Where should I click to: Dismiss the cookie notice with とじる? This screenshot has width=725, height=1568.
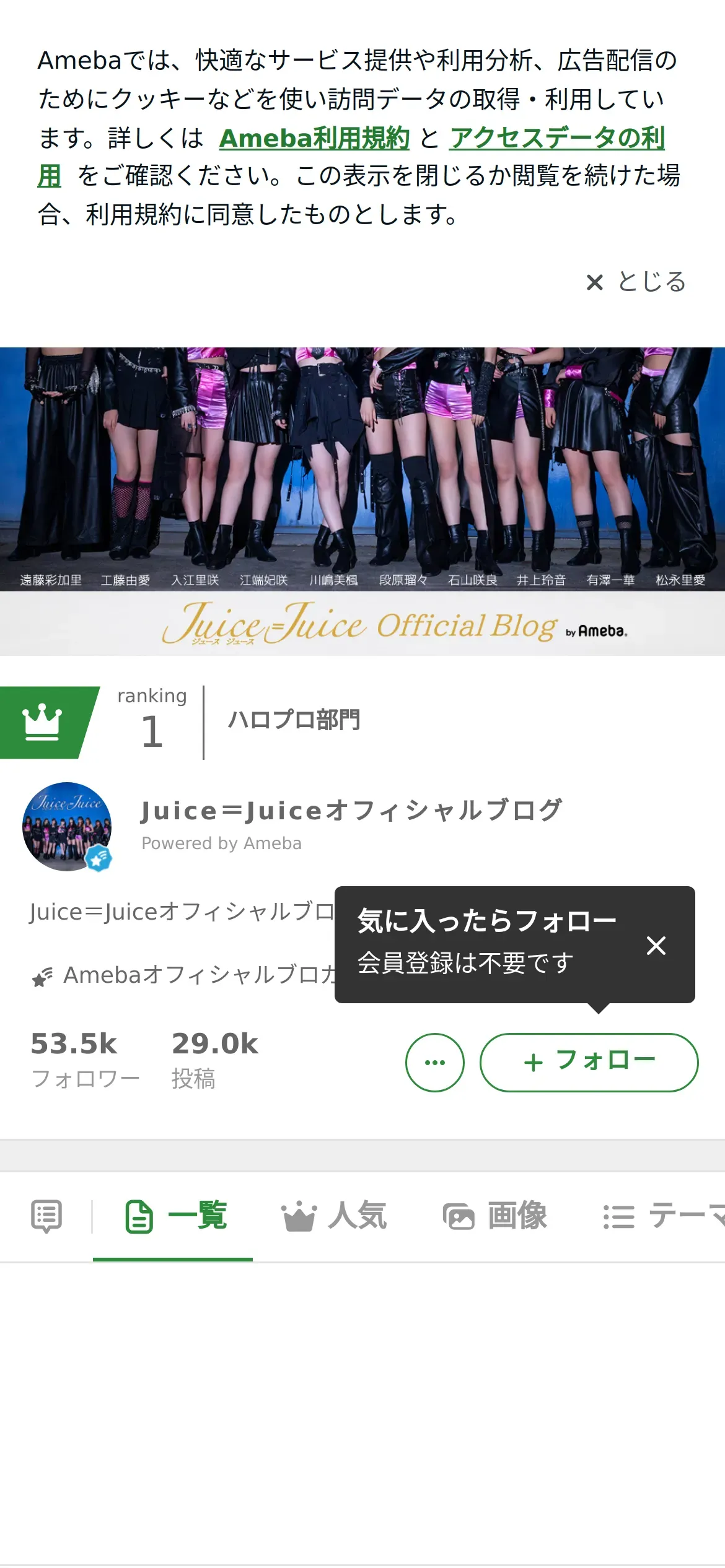tap(636, 282)
